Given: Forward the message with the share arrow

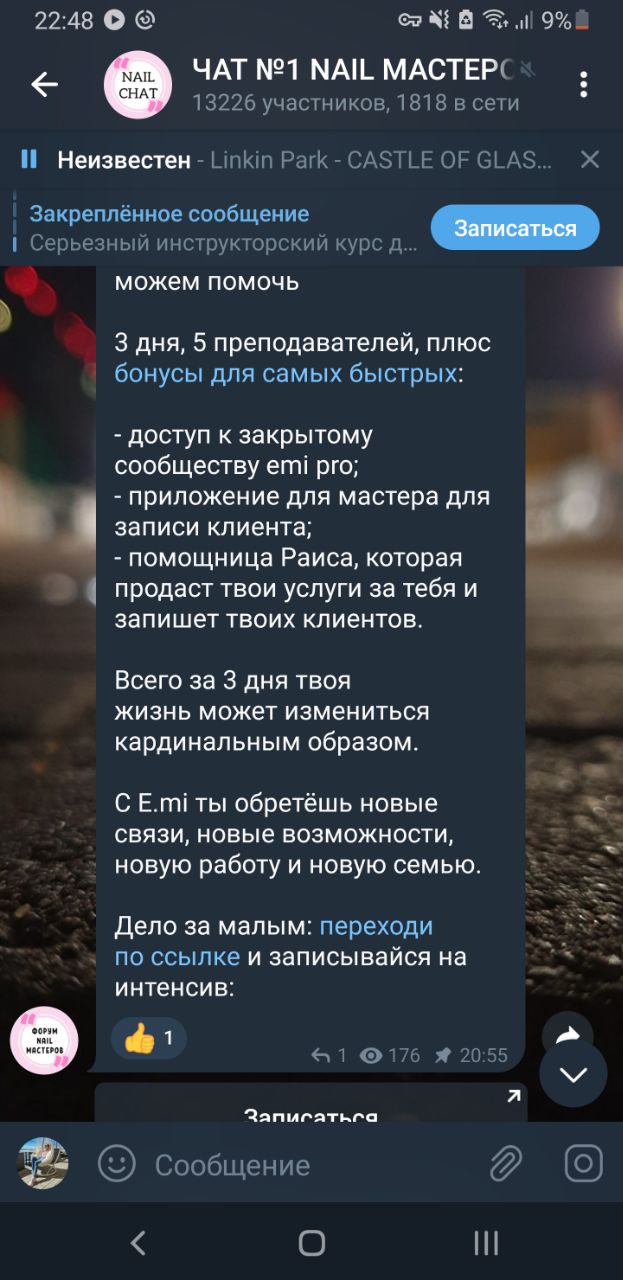Looking at the screenshot, I should (x=567, y=1036).
